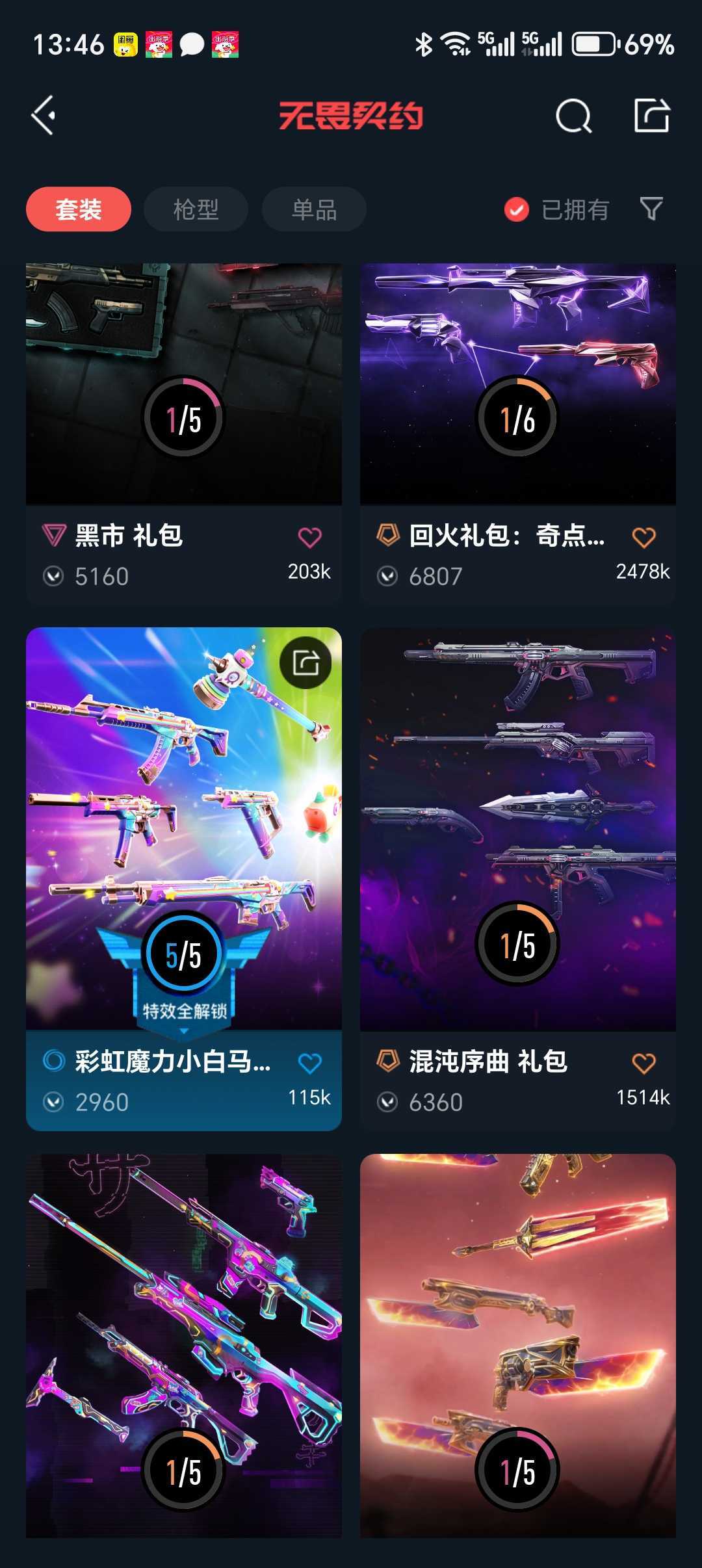Open the 回火礼包：奇点 bundle card
This screenshot has height=1568, width=702.
tap(518, 434)
